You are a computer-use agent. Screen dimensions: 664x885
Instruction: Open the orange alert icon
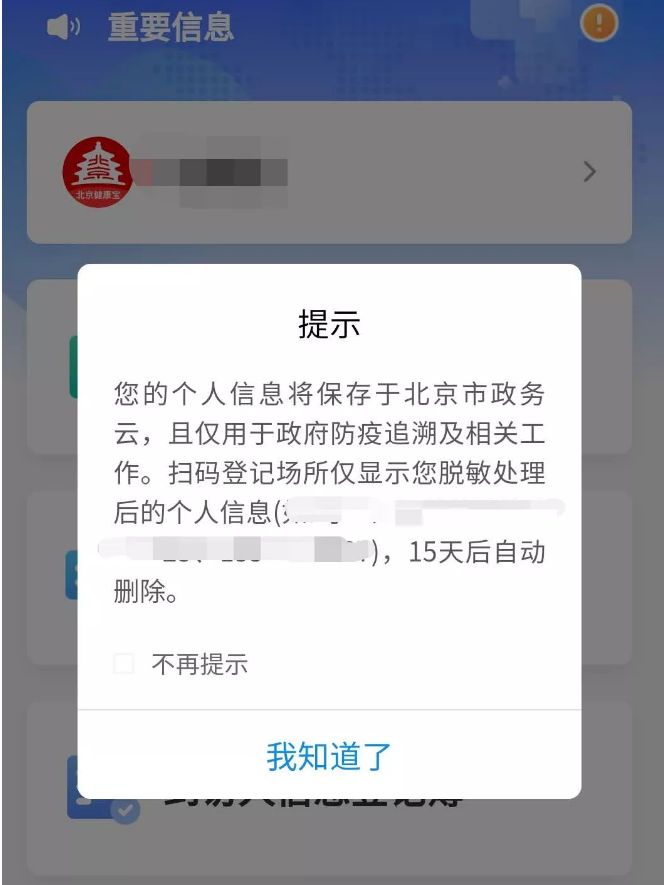click(x=599, y=23)
